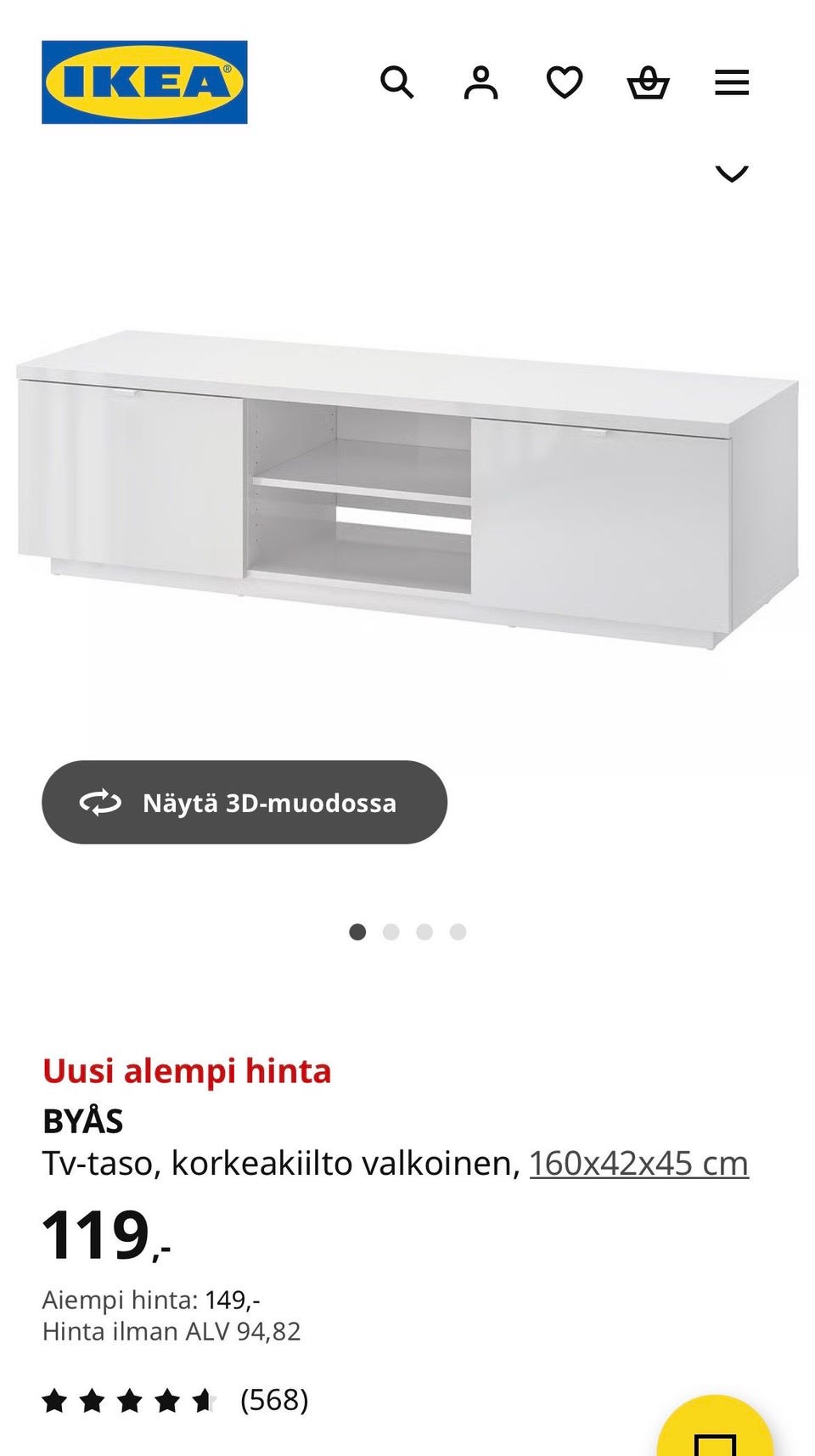Open your user profile

tap(481, 82)
